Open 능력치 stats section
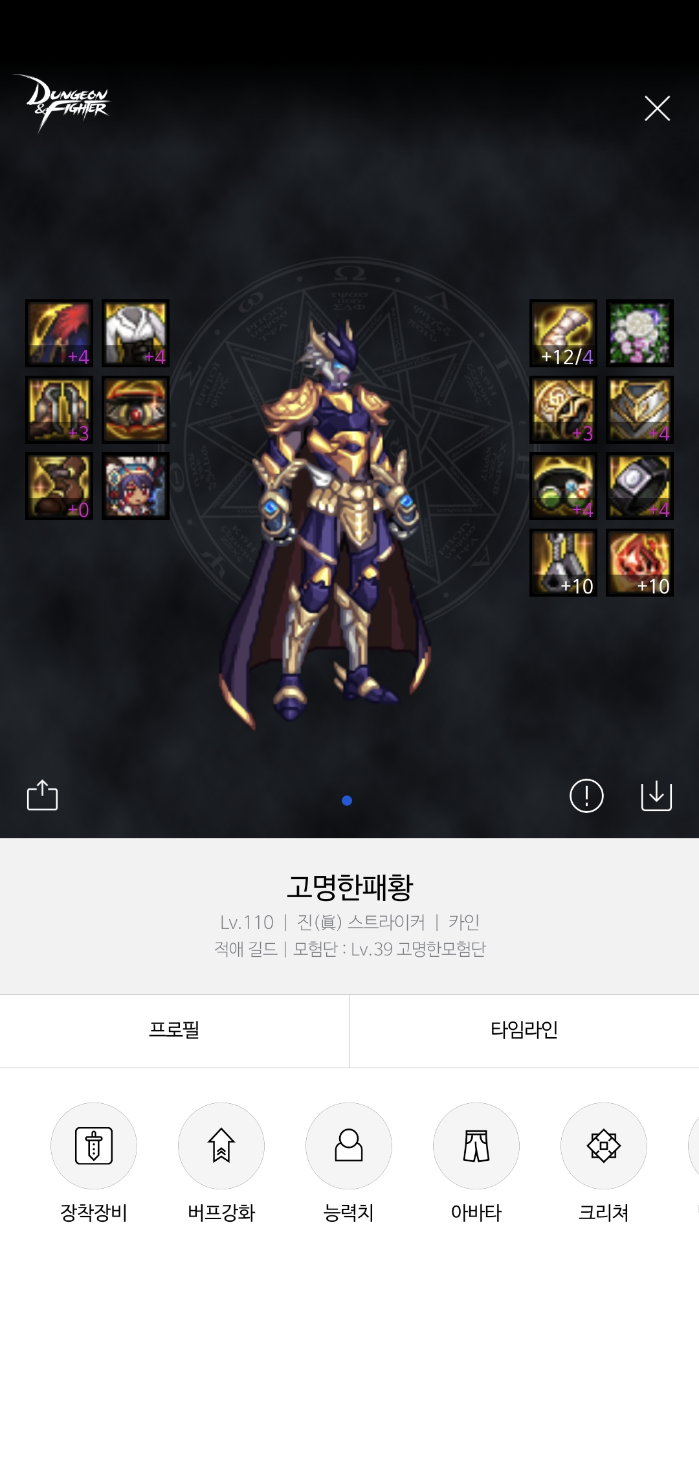Image resolution: width=699 pixels, height=1477 pixels. [348, 1146]
